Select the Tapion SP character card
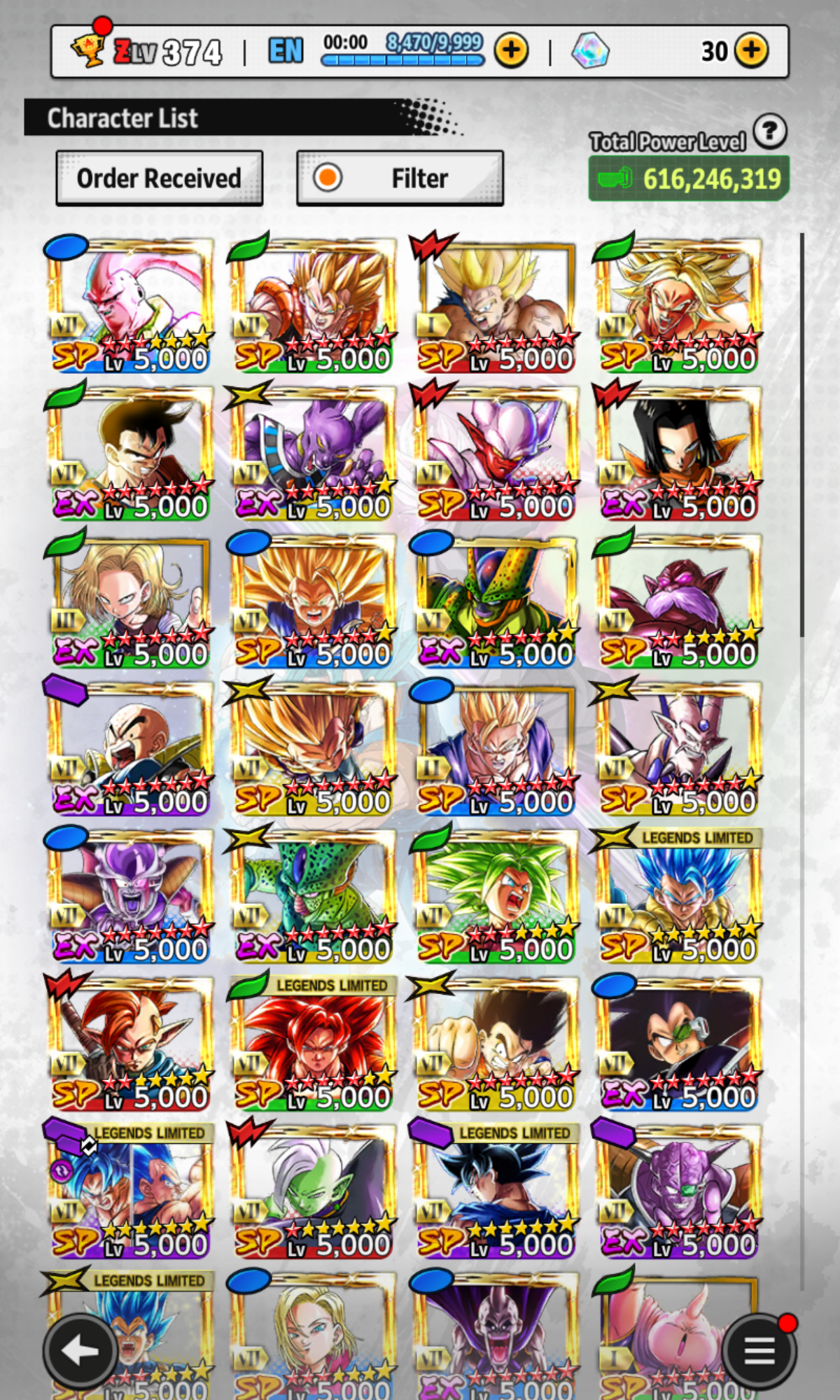The image size is (840, 1400). click(x=130, y=1044)
